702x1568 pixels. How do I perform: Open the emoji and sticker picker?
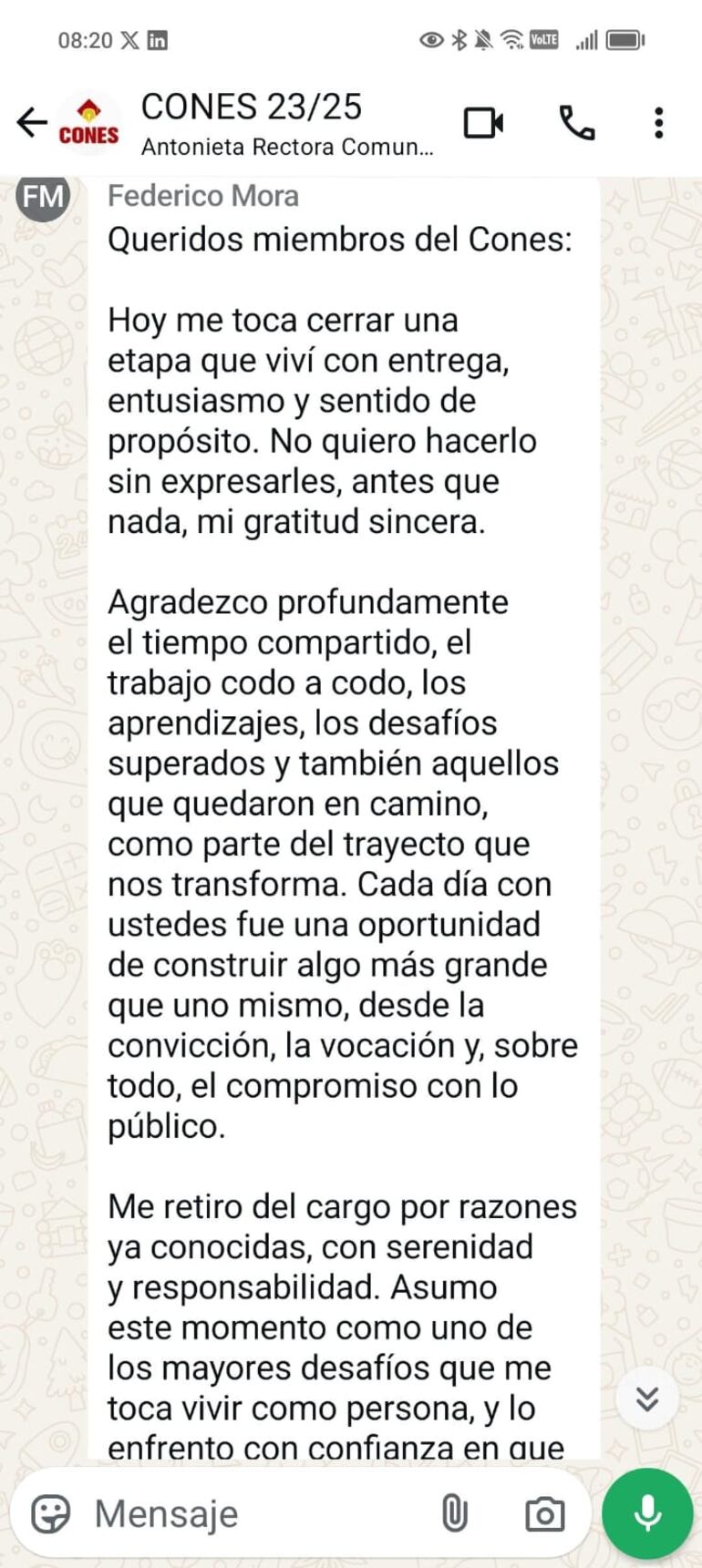coord(51,1513)
